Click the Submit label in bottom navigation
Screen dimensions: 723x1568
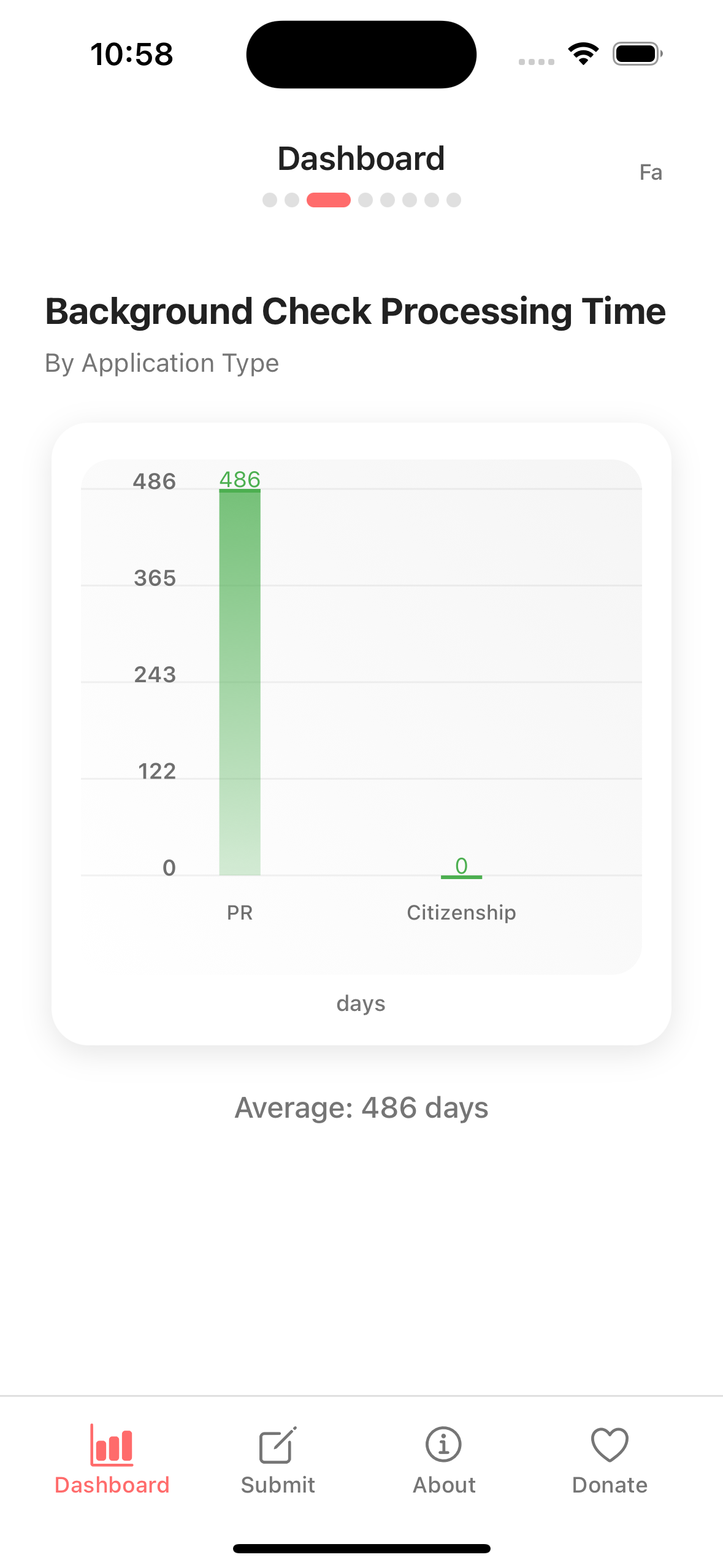pyautogui.click(x=277, y=1485)
